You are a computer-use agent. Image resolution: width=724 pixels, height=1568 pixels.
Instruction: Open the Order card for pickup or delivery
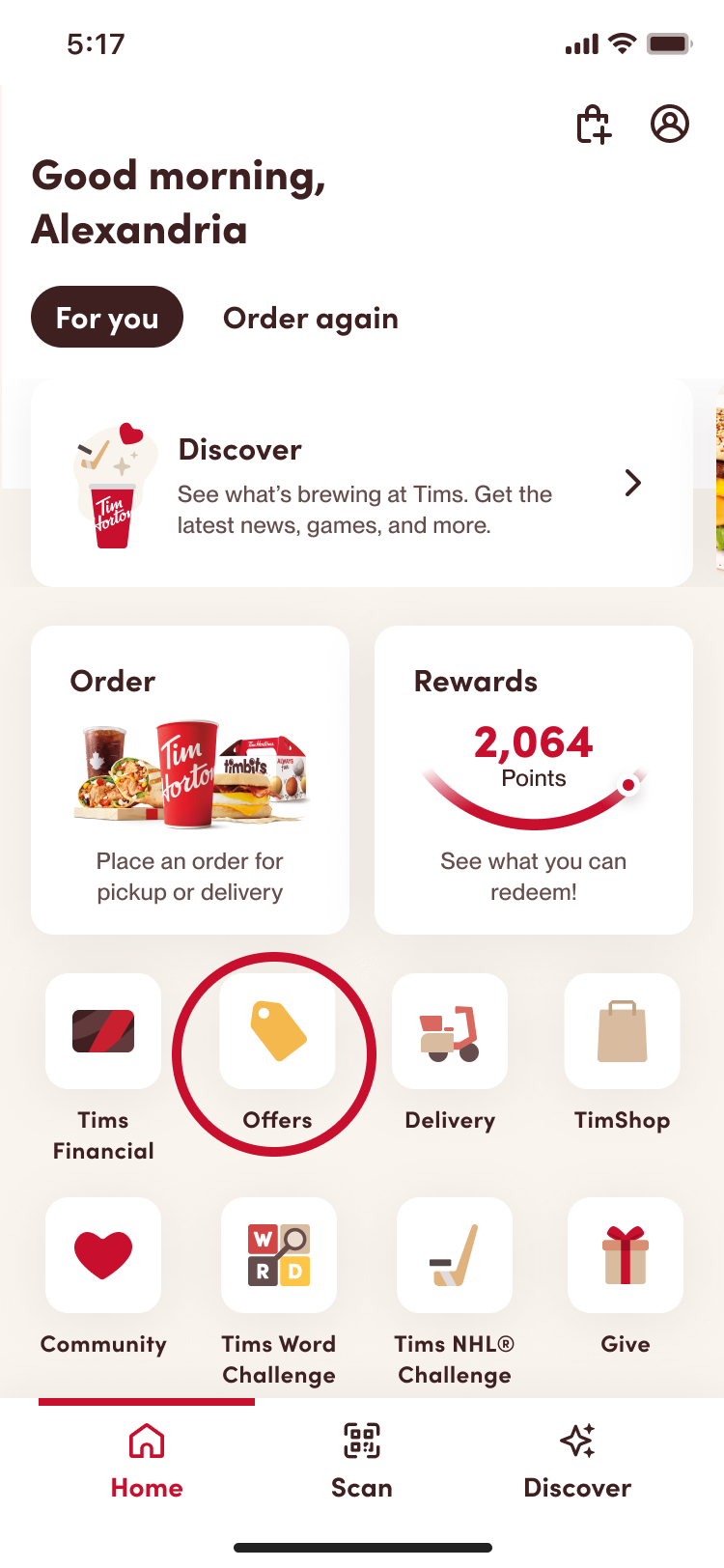coord(190,780)
